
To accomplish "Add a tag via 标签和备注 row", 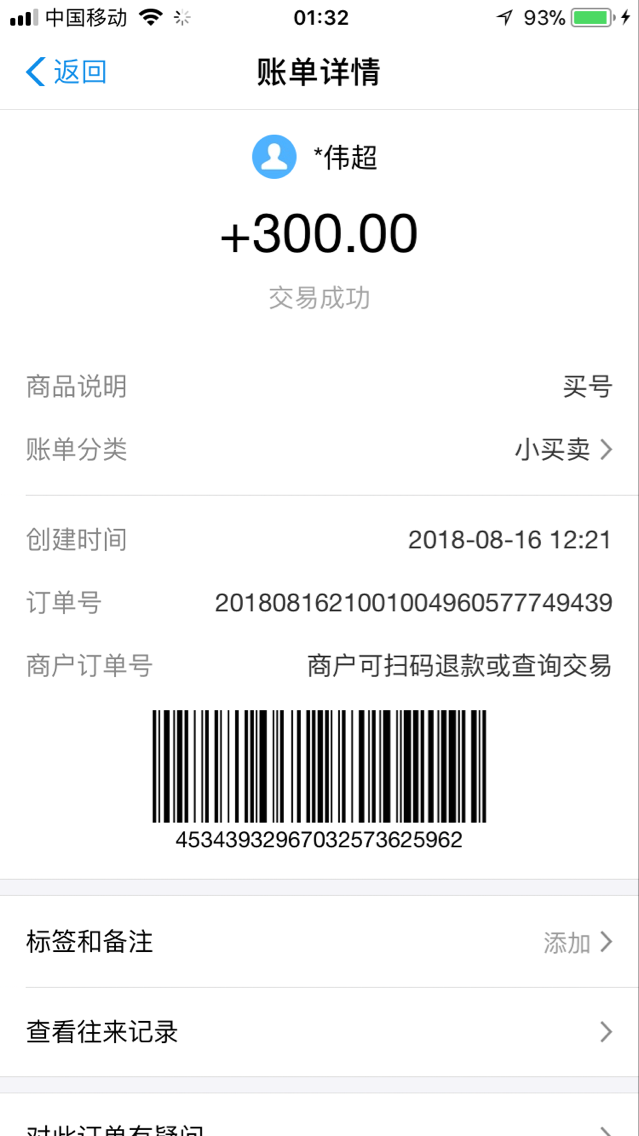I will point(320,942).
